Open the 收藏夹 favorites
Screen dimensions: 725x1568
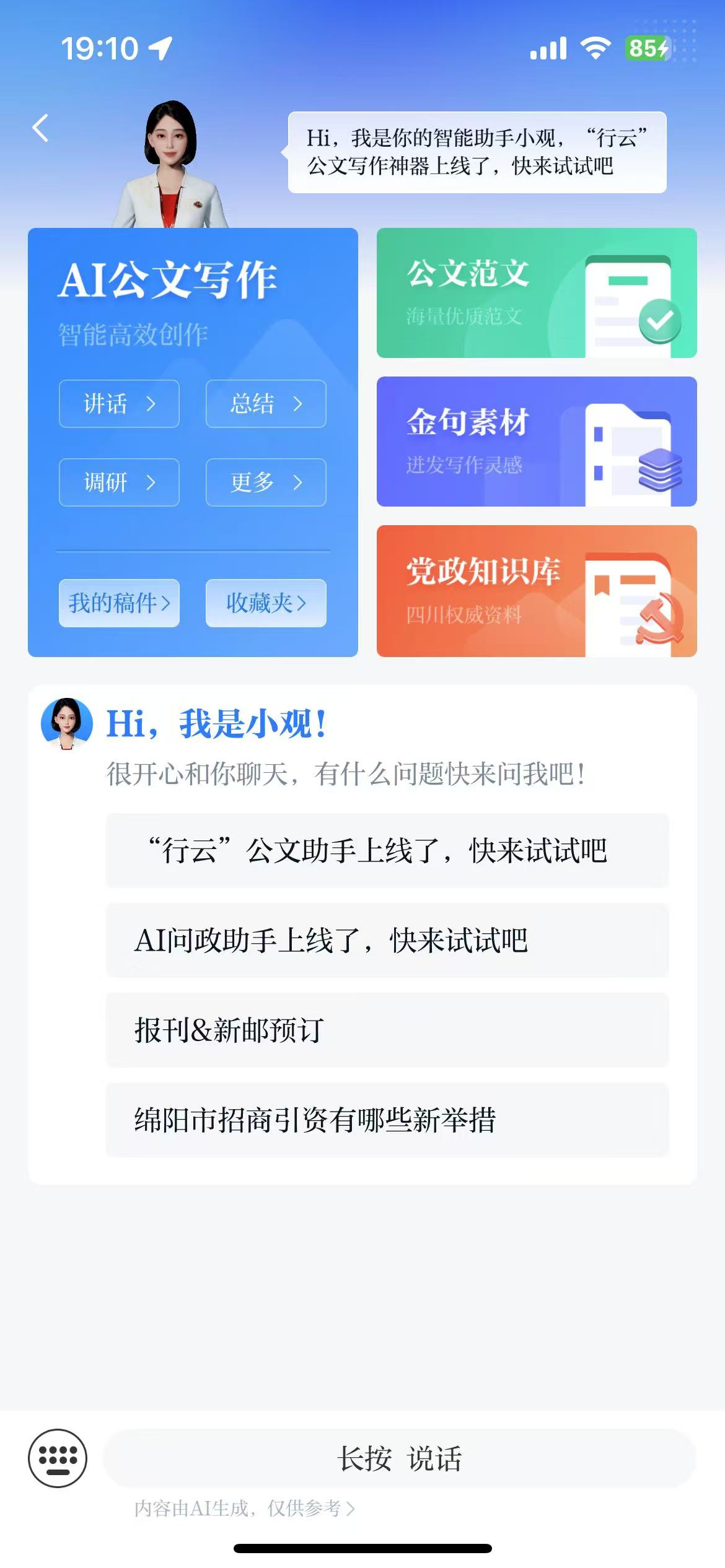(266, 603)
